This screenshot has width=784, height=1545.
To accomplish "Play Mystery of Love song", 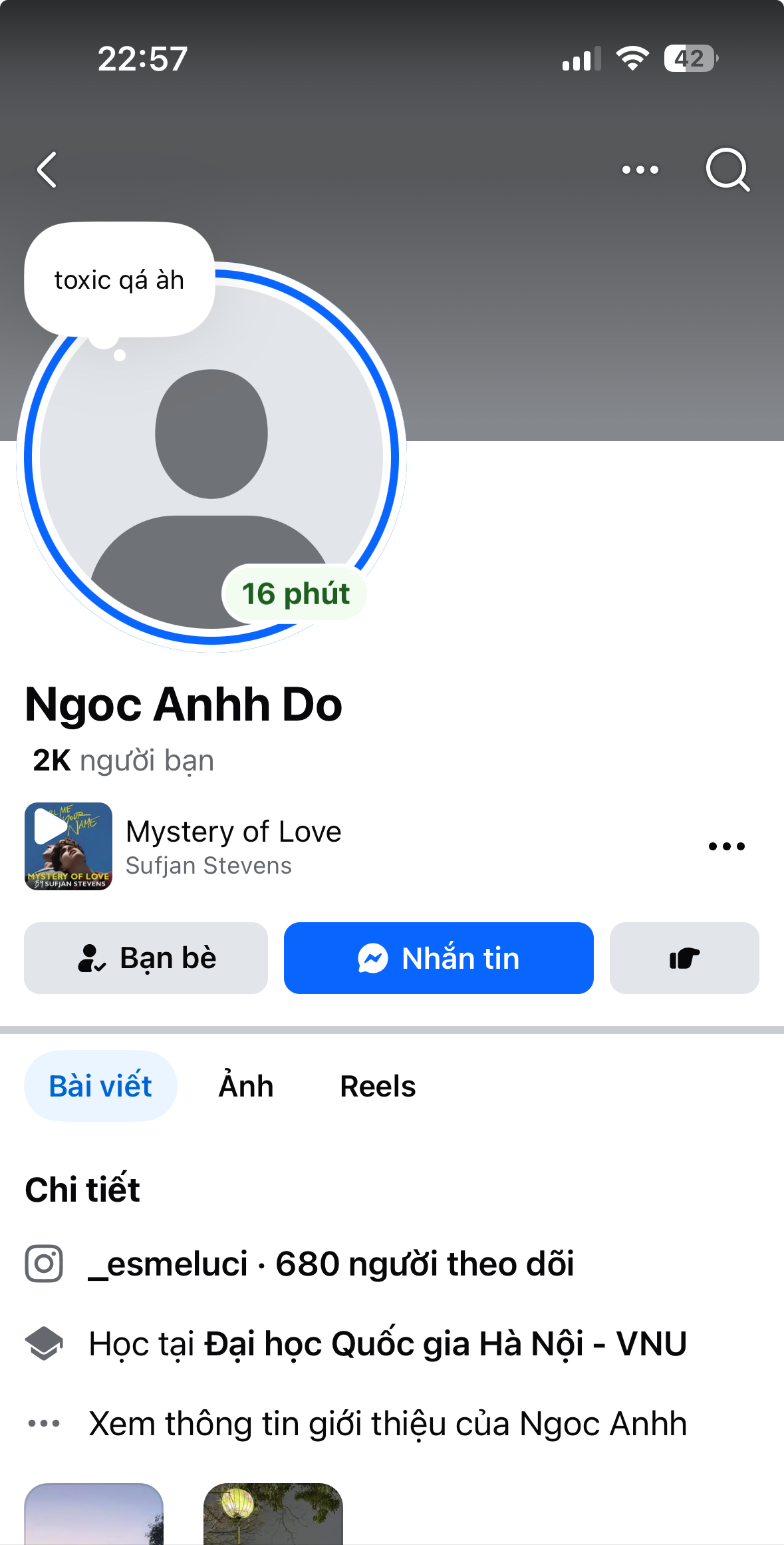I will coord(68,846).
